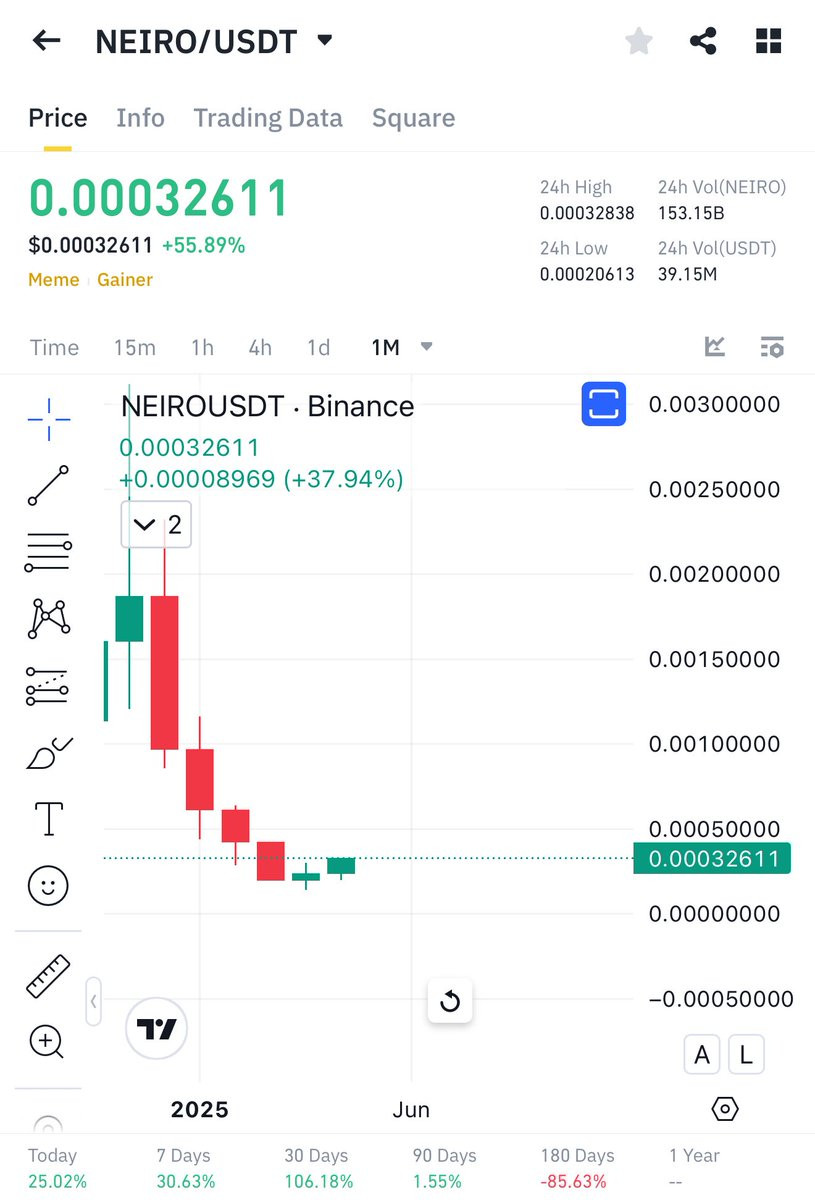Reset the chart view

(x=450, y=1001)
